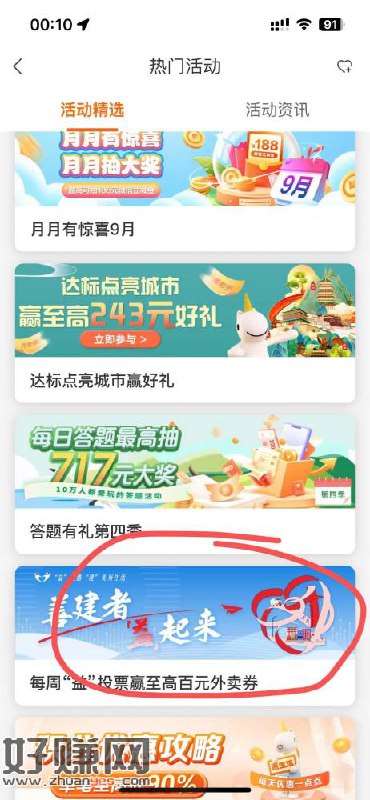Switch to the 活动资讯 tab
The width and height of the screenshot is (370, 800).
pyautogui.click(x=278, y=110)
